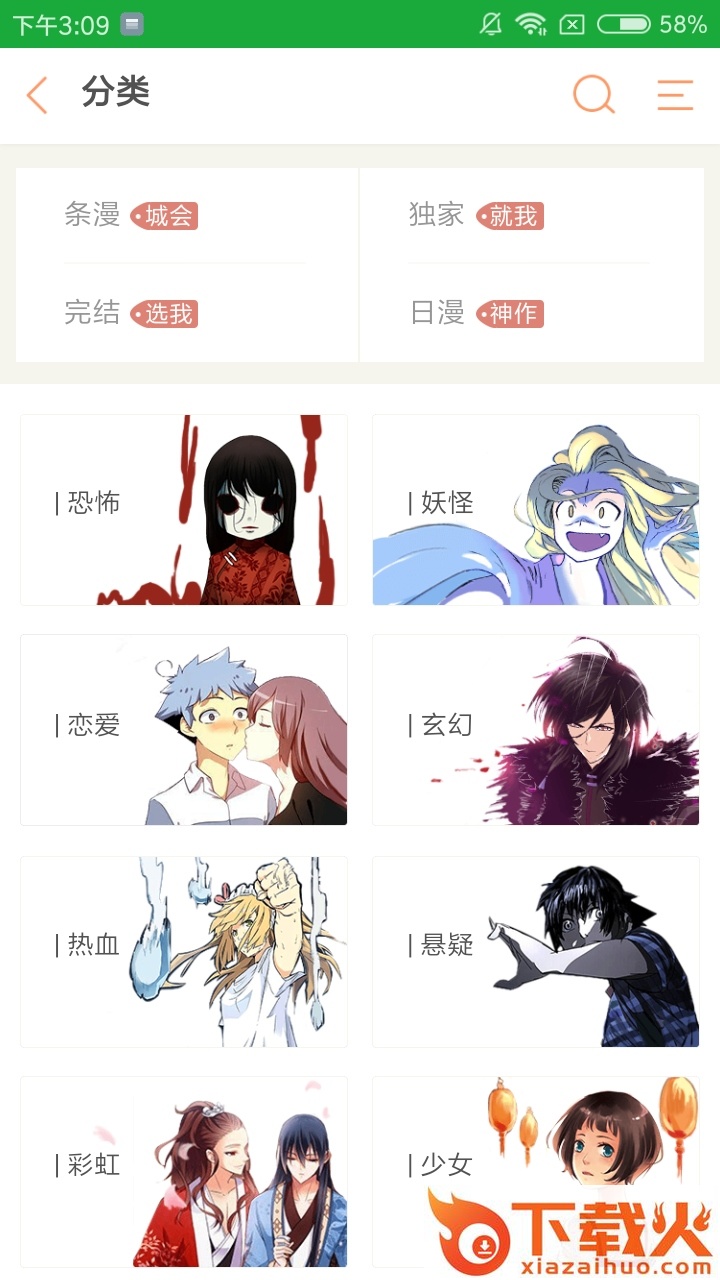Viewport: 720px width, 1280px height.
Task: Select the 日漫 category
Action: tap(475, 313)
